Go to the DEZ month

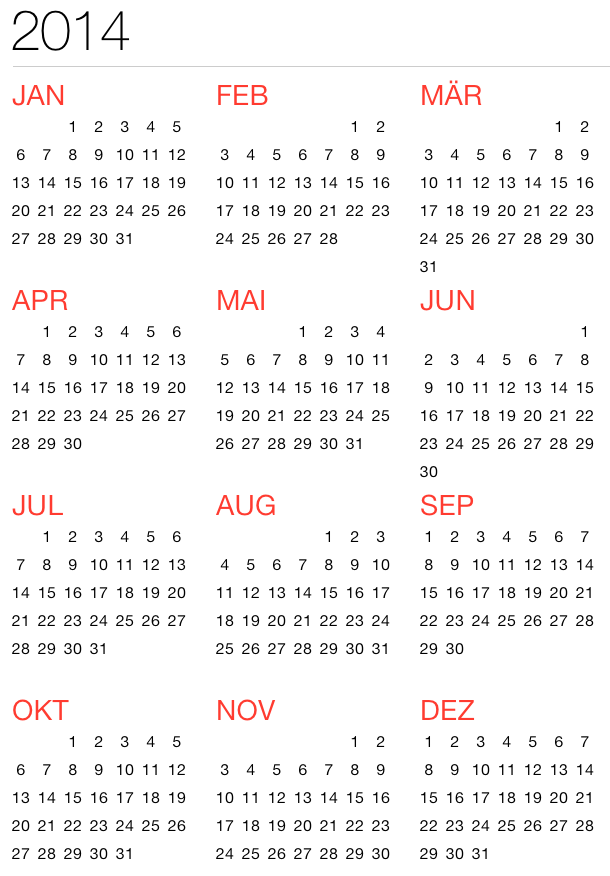(x=447, y=711)
